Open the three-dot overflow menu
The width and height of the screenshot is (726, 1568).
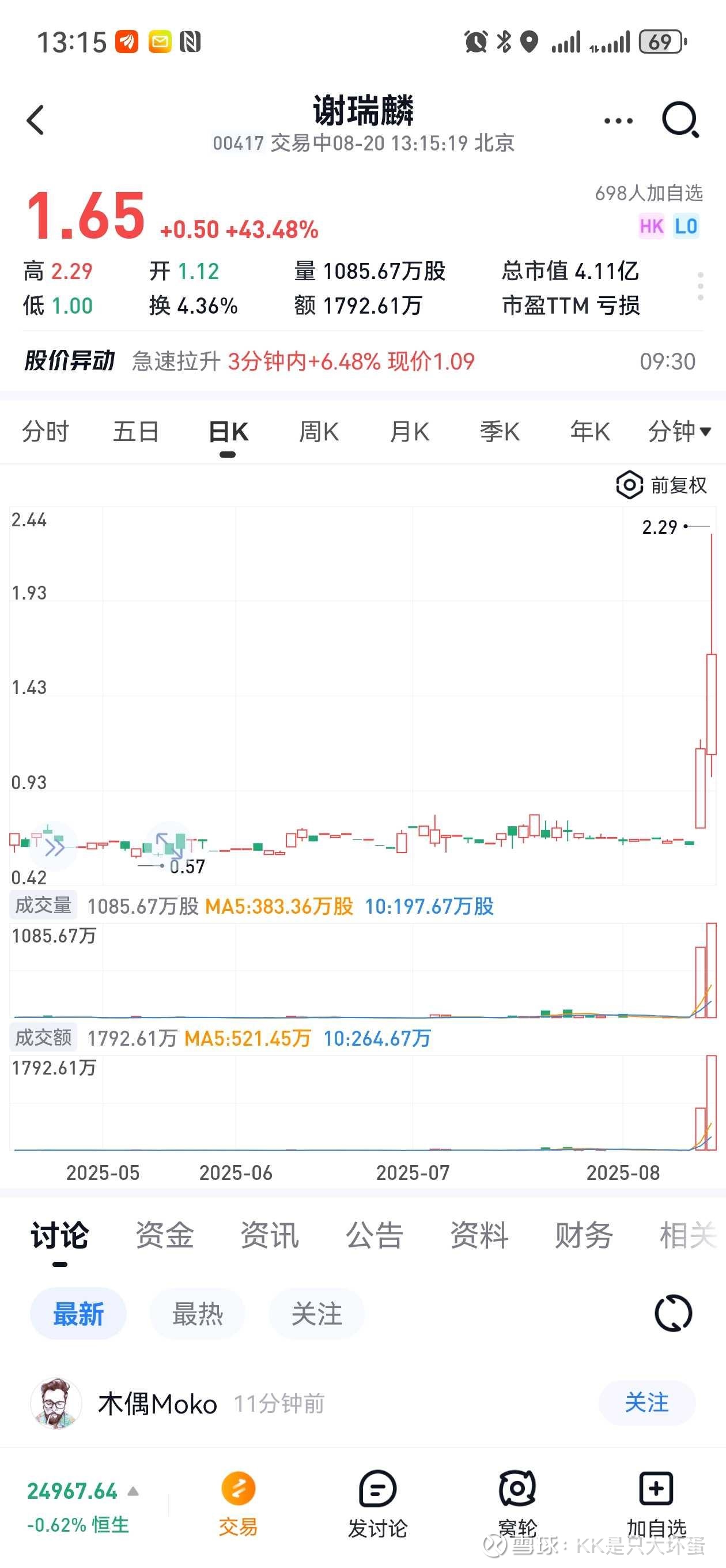[618, 120]
